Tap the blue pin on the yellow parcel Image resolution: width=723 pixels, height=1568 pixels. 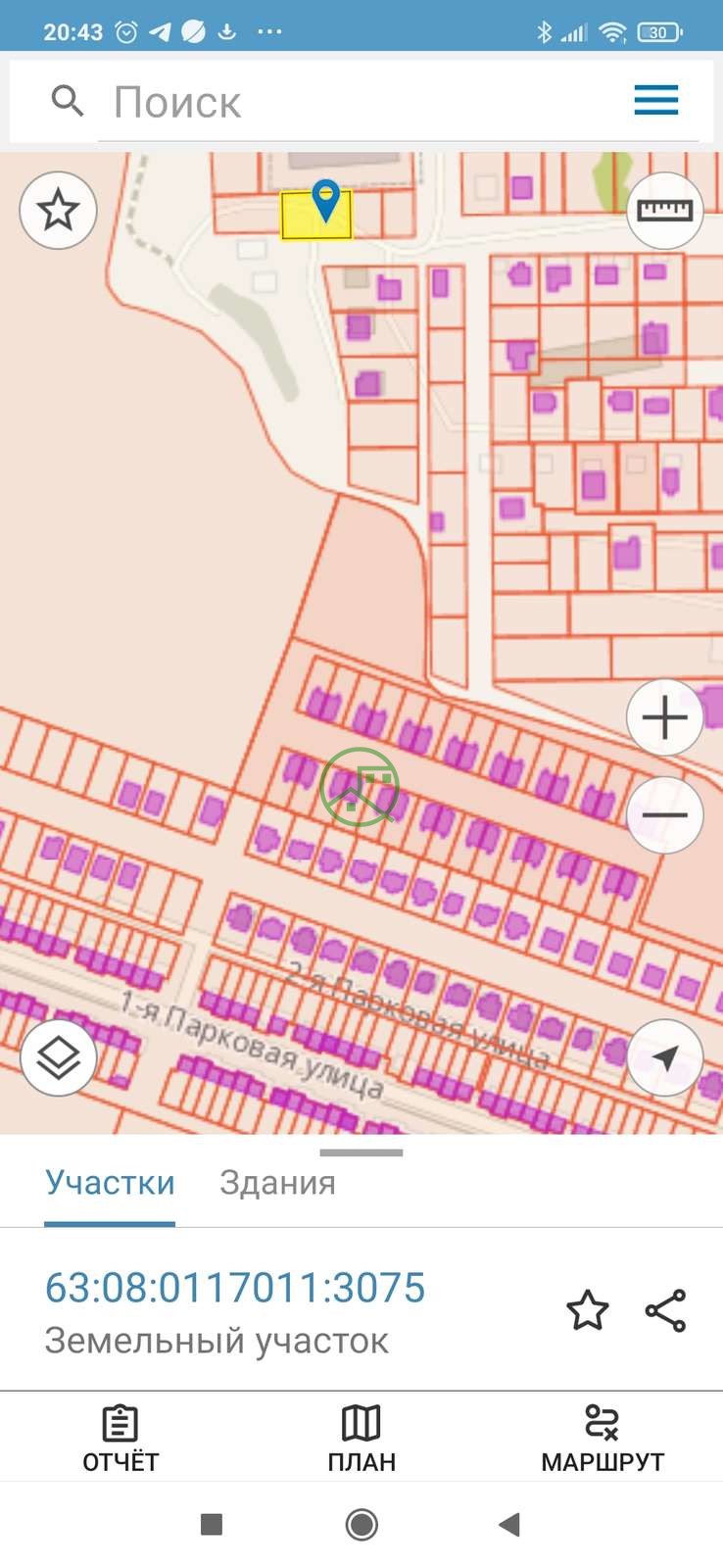[325, 200]
